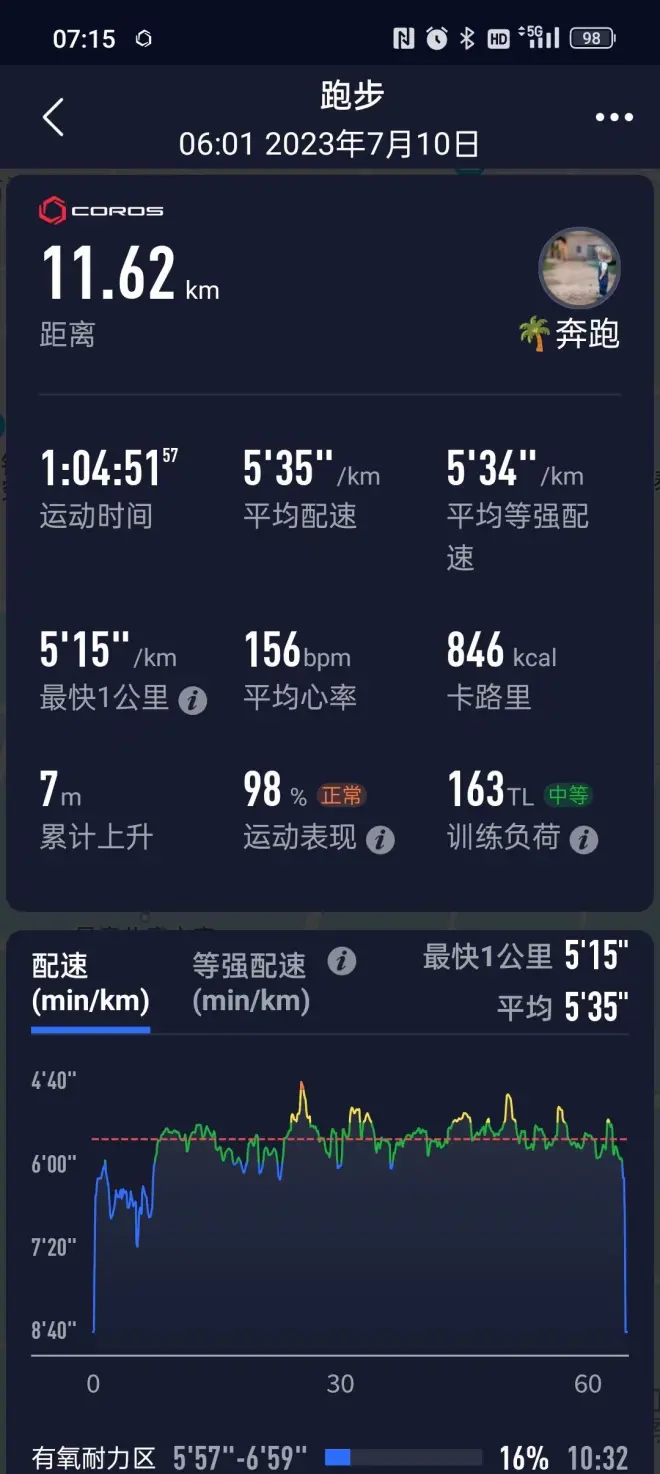Show info for 运动表现
Image resolution: width=660 pixels, height=1474 pixels.
(x=380, y=840)
